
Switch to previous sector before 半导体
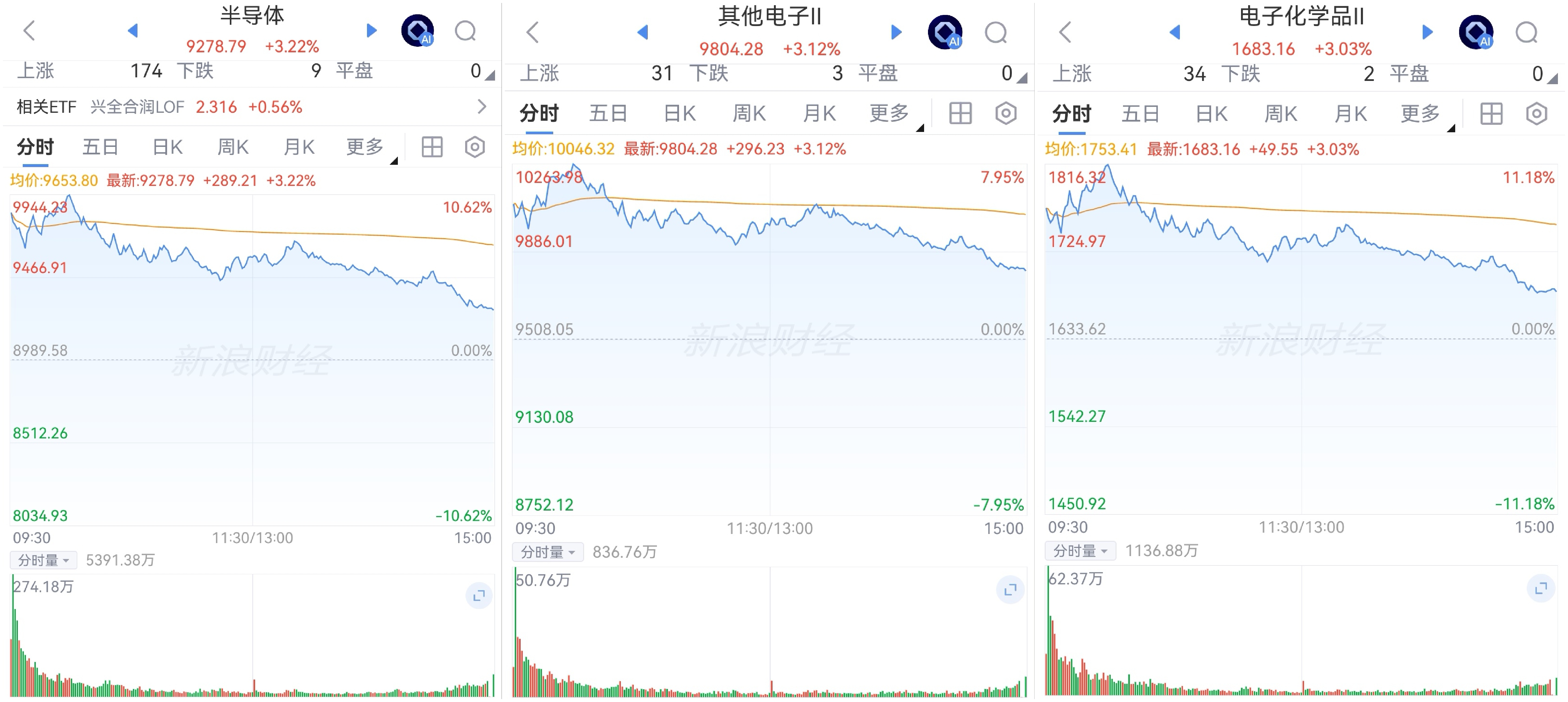(x=133, y=31)
